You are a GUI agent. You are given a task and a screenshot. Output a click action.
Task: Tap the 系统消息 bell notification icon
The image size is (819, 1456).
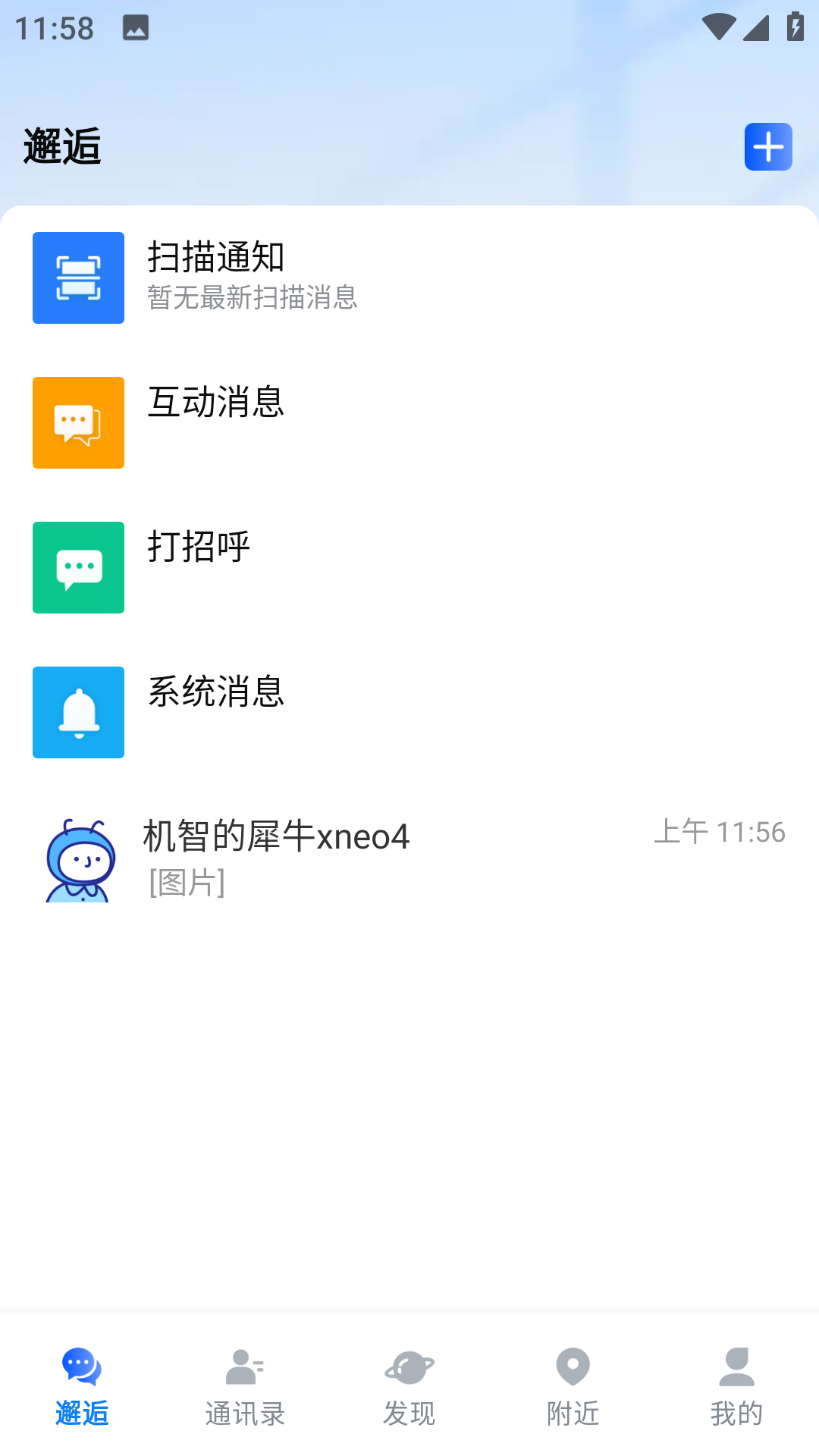click(x=78, y=712)
